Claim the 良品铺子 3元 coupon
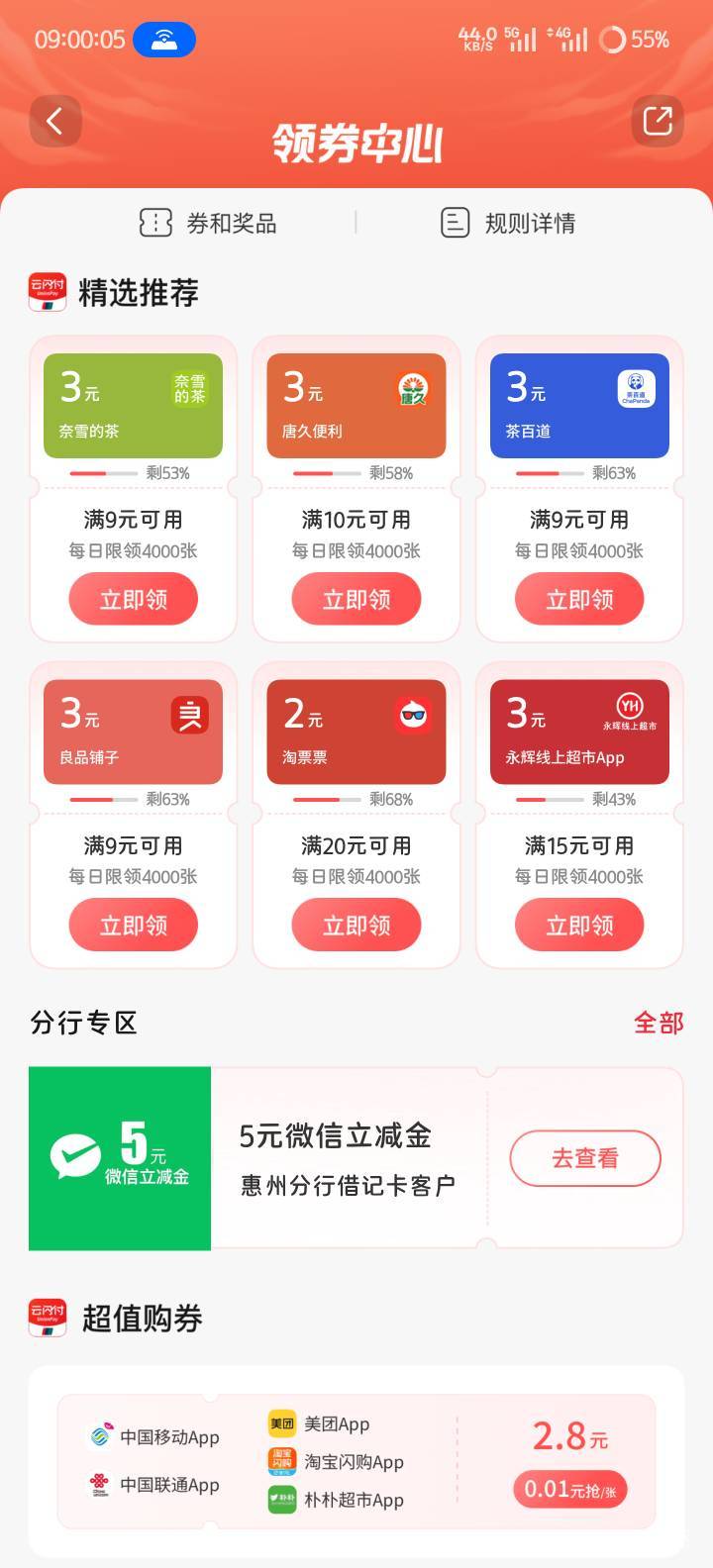This screenshot has width=713, height=1568. [134, 925]
